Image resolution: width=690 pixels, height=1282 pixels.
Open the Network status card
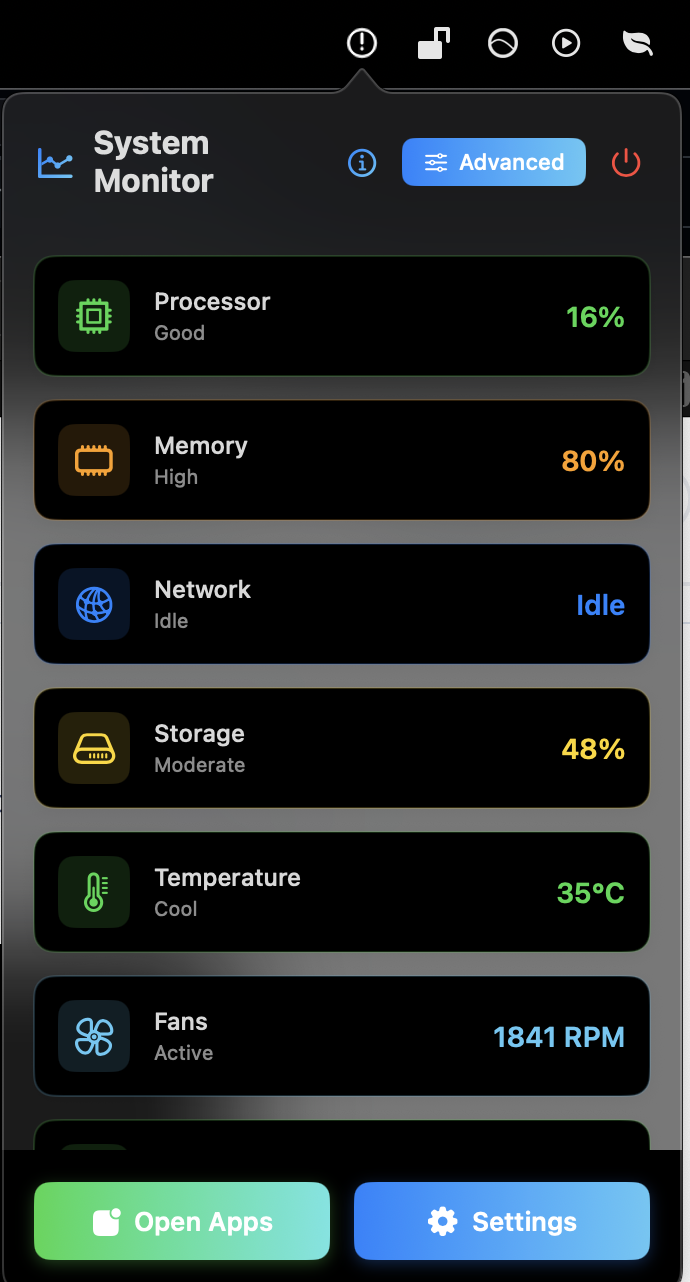(342, 604)
